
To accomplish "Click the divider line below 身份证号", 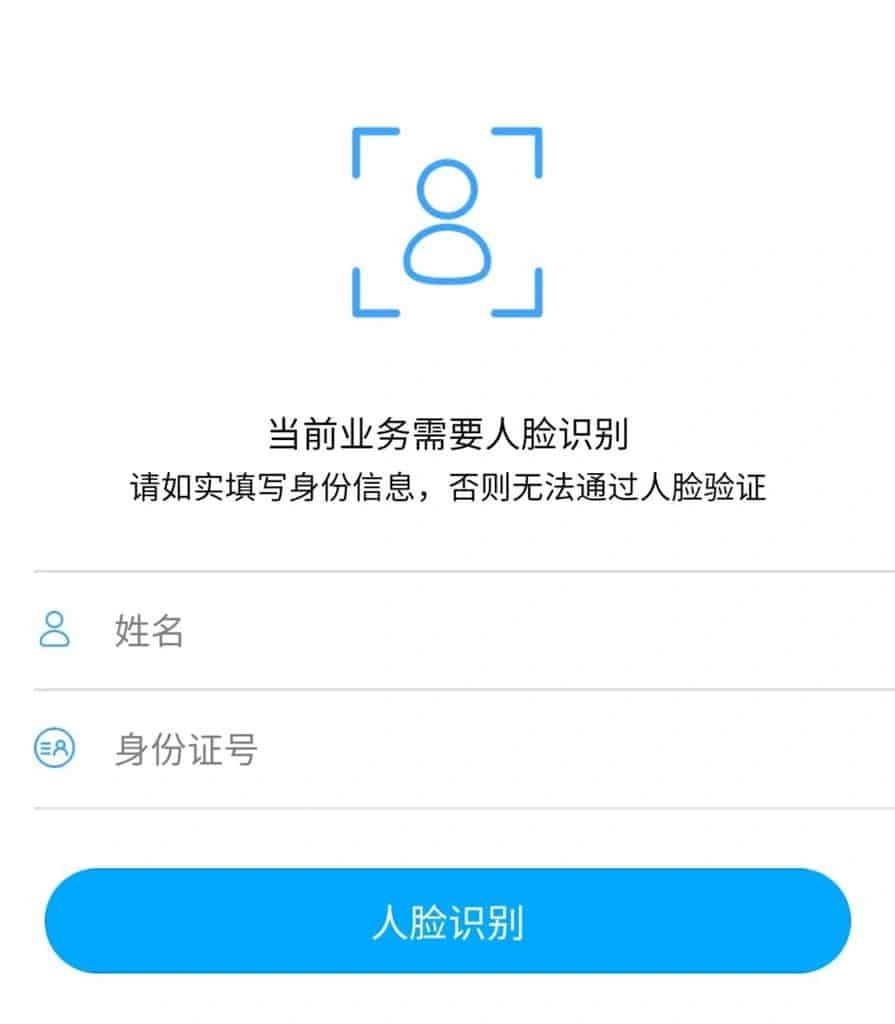I will (447, 803).
